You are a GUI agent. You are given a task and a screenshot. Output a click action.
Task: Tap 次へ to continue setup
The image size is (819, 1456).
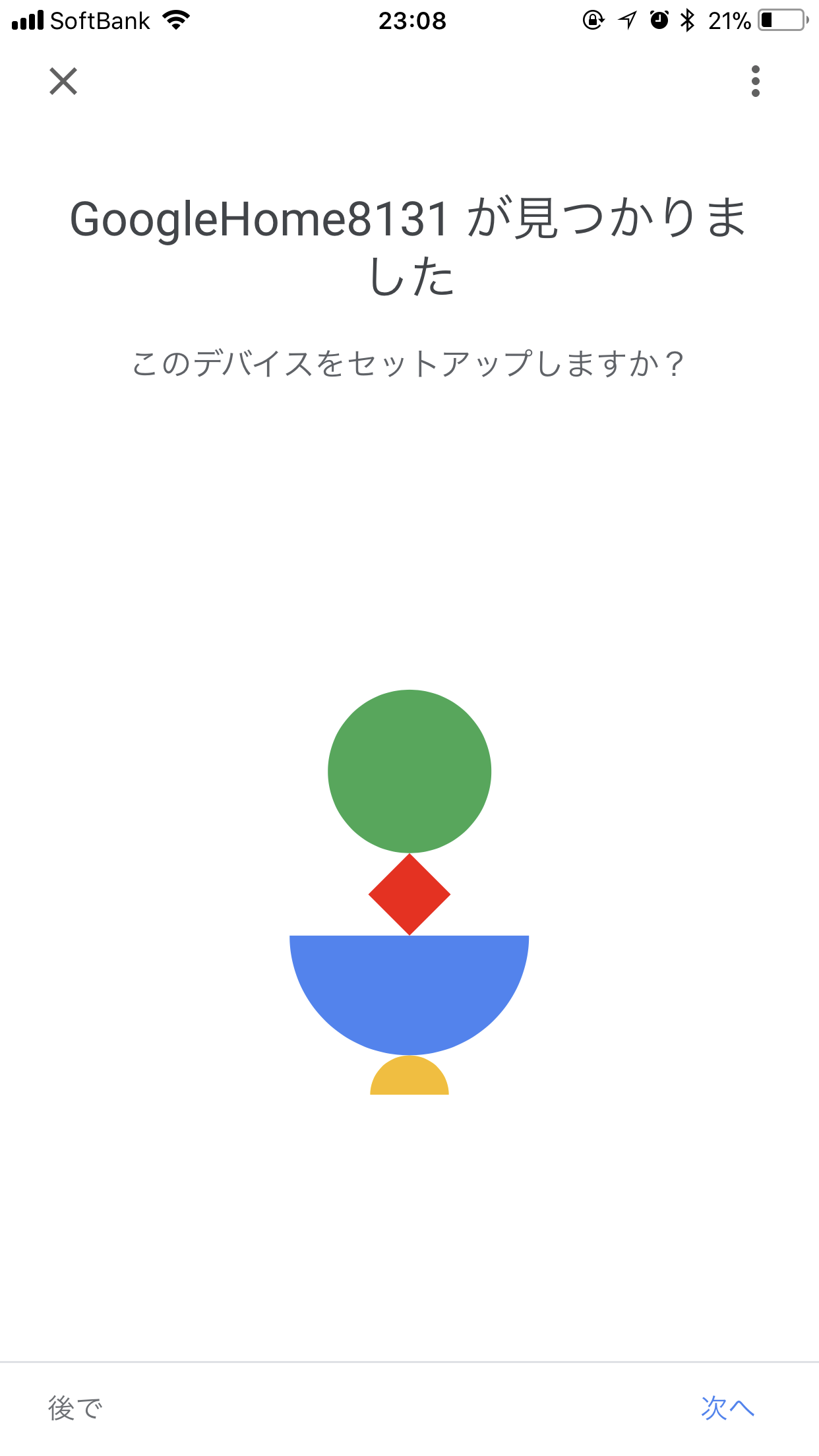[x=727, y=1408]
